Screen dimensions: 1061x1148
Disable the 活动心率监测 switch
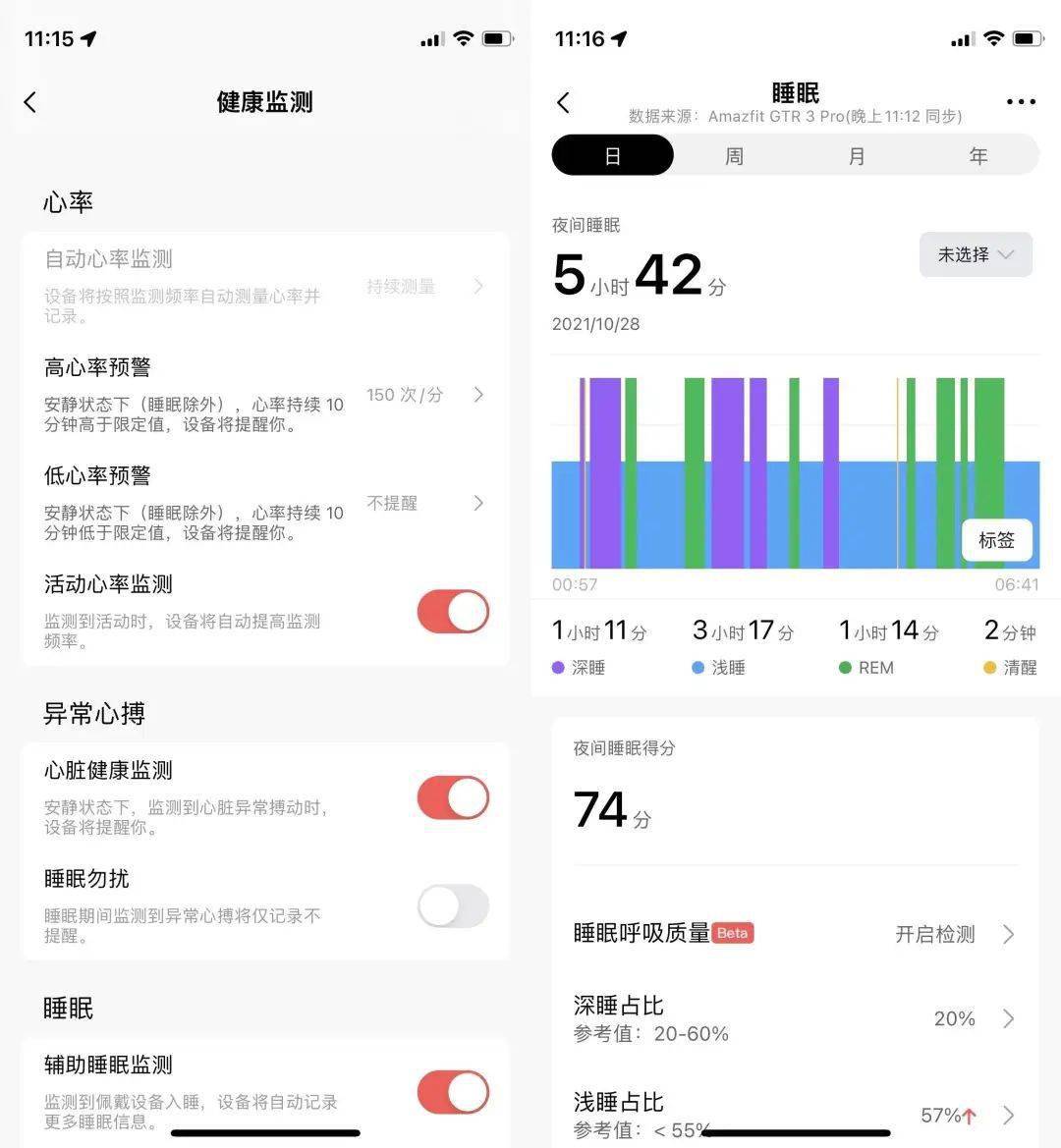(x=452, y=611)
